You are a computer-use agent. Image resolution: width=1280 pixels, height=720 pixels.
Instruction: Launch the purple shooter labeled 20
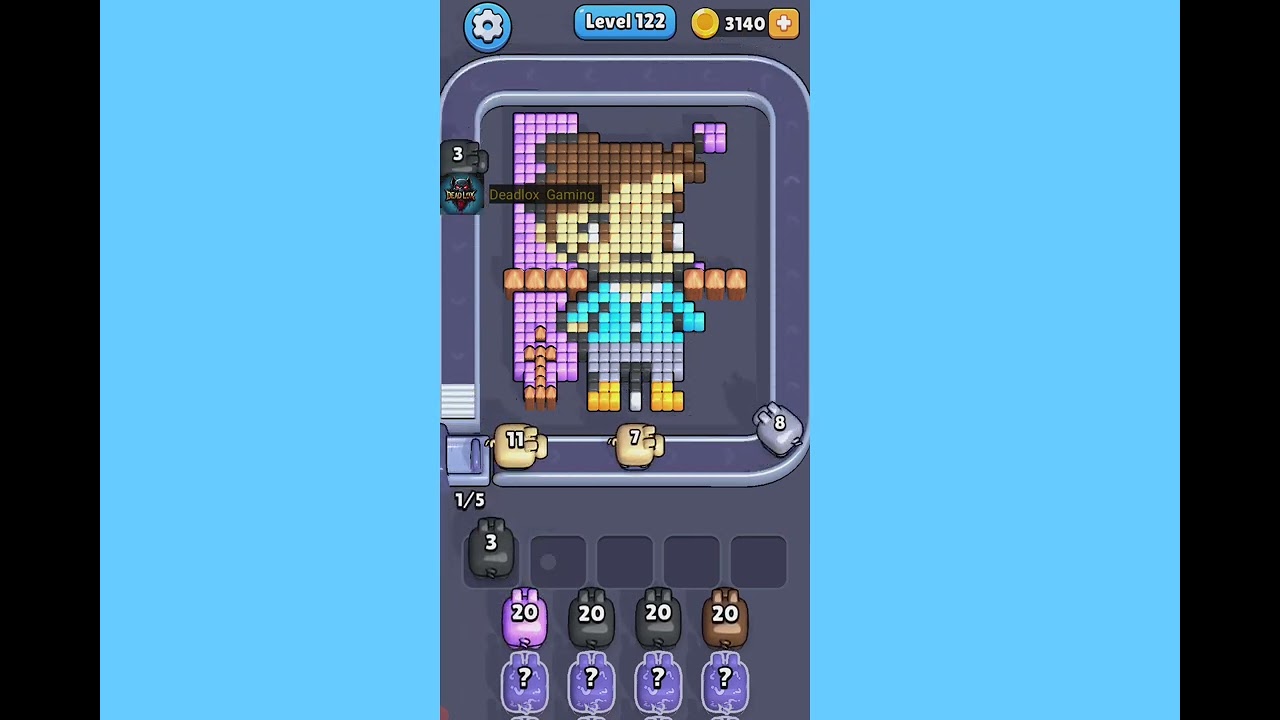[x=524, y=618]
